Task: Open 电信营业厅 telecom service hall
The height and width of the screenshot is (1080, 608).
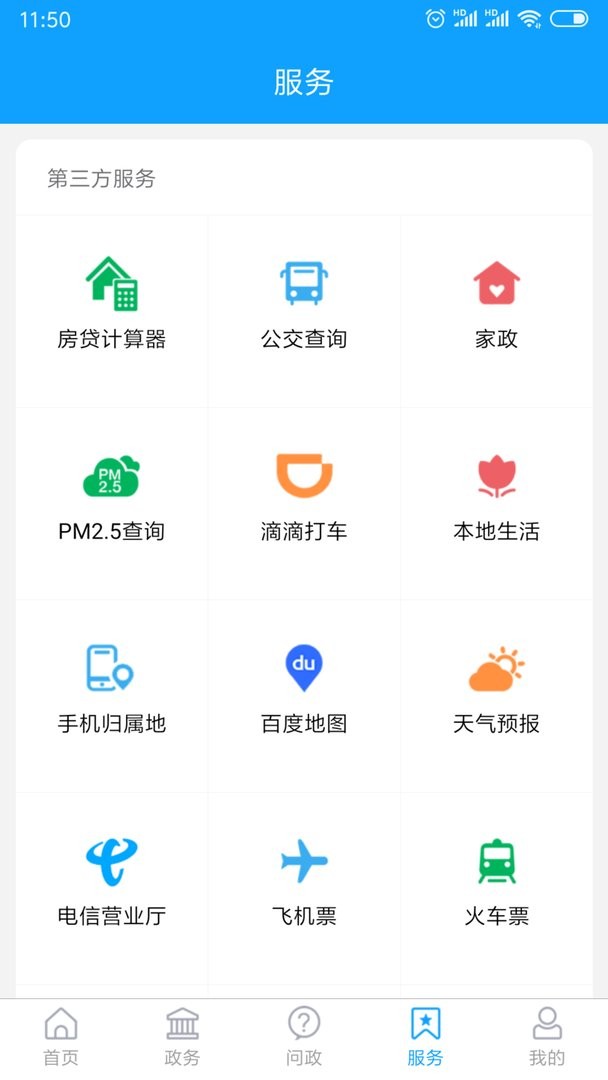Action: coord(112,880)
